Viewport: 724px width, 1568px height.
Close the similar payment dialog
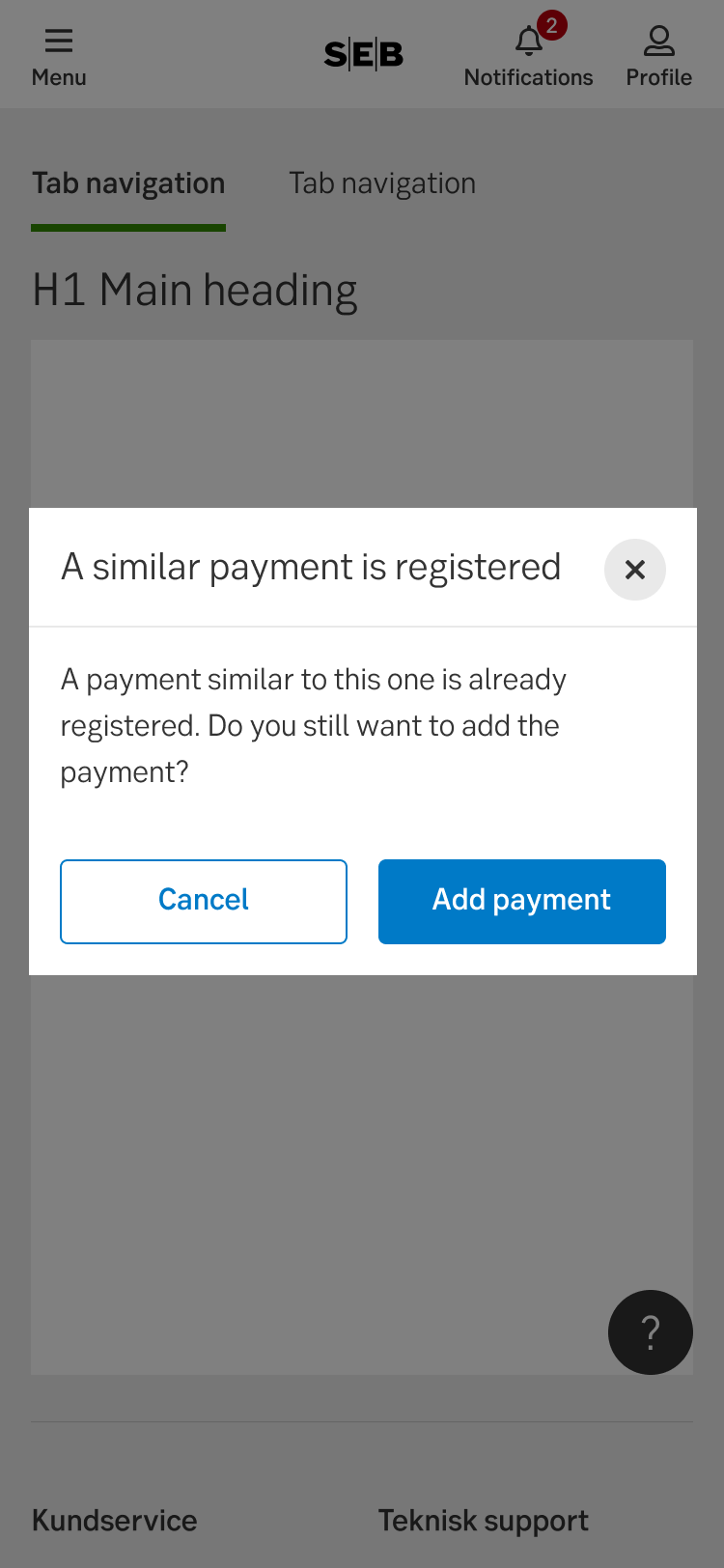pyautogui.click(x=634, y=570)
